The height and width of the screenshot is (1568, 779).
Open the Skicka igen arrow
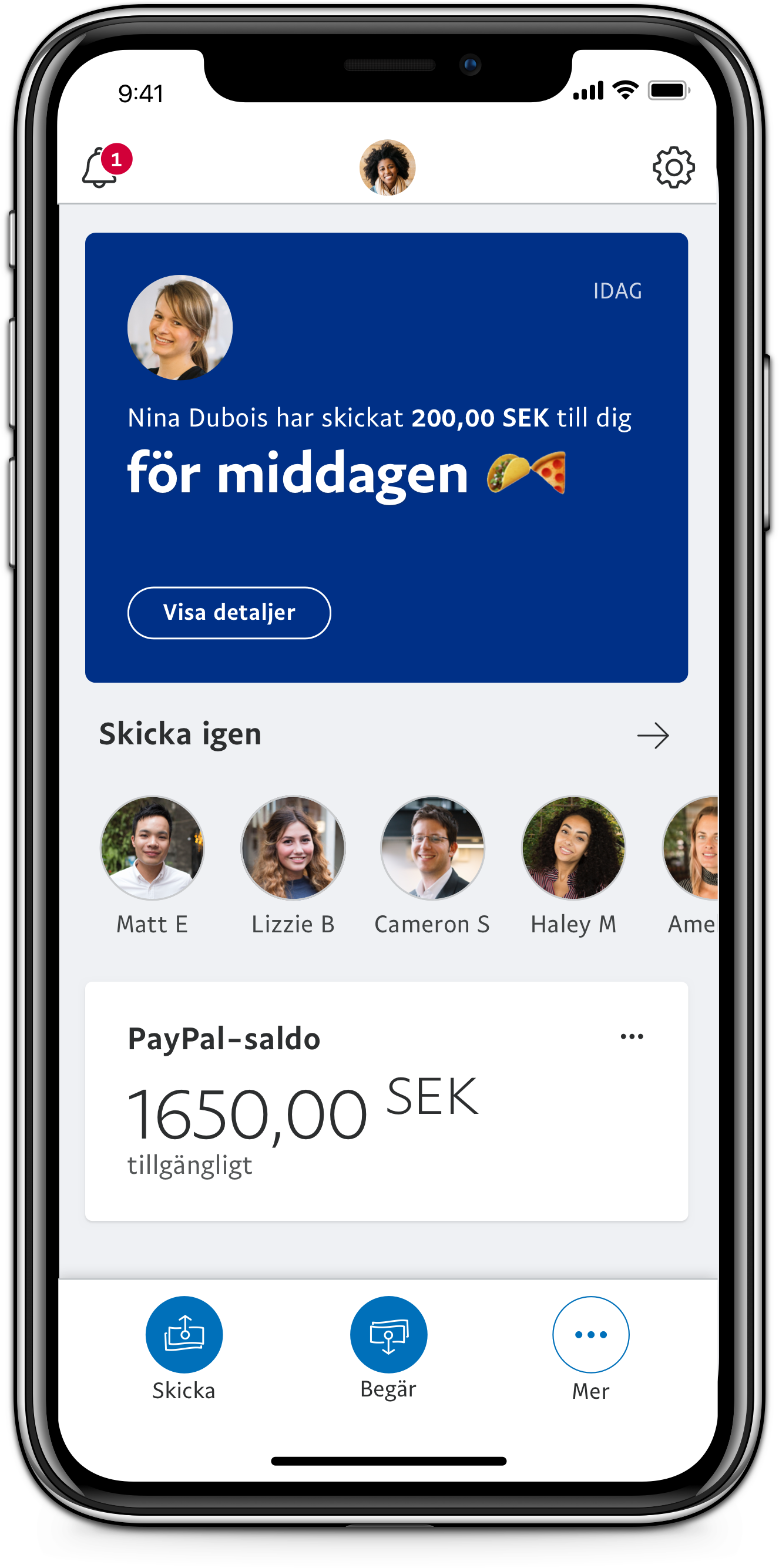(x=653, y=736)
